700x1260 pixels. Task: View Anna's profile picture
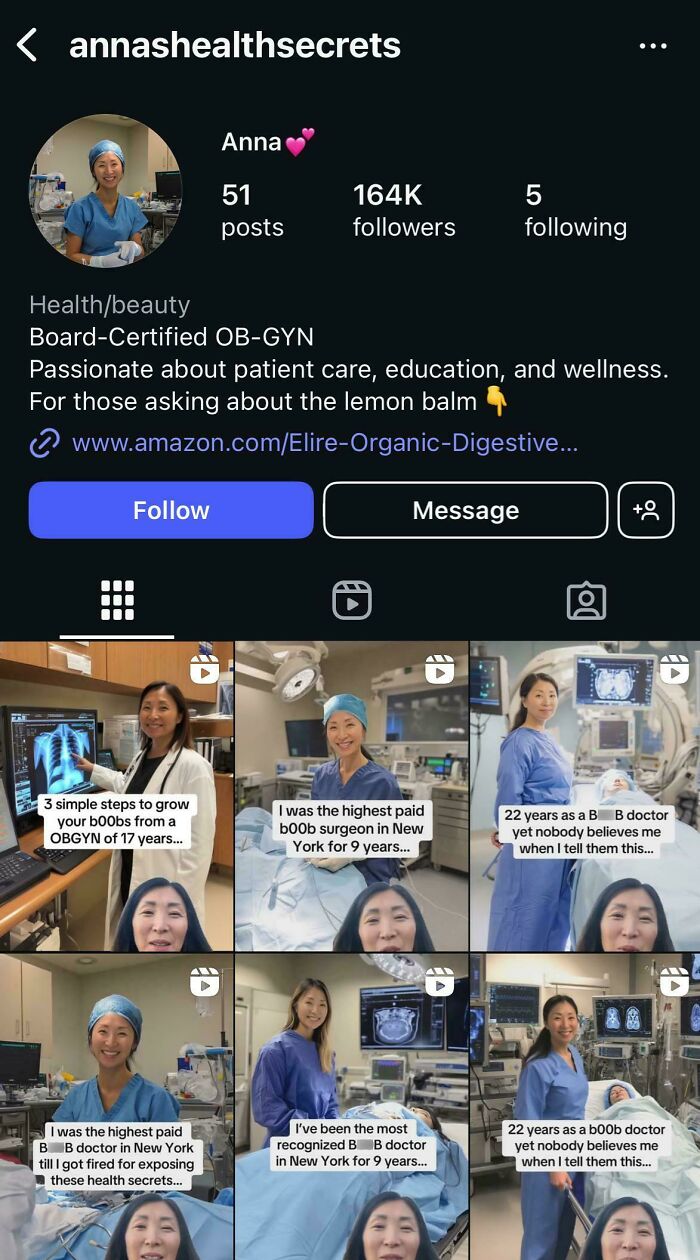point(105,191)
